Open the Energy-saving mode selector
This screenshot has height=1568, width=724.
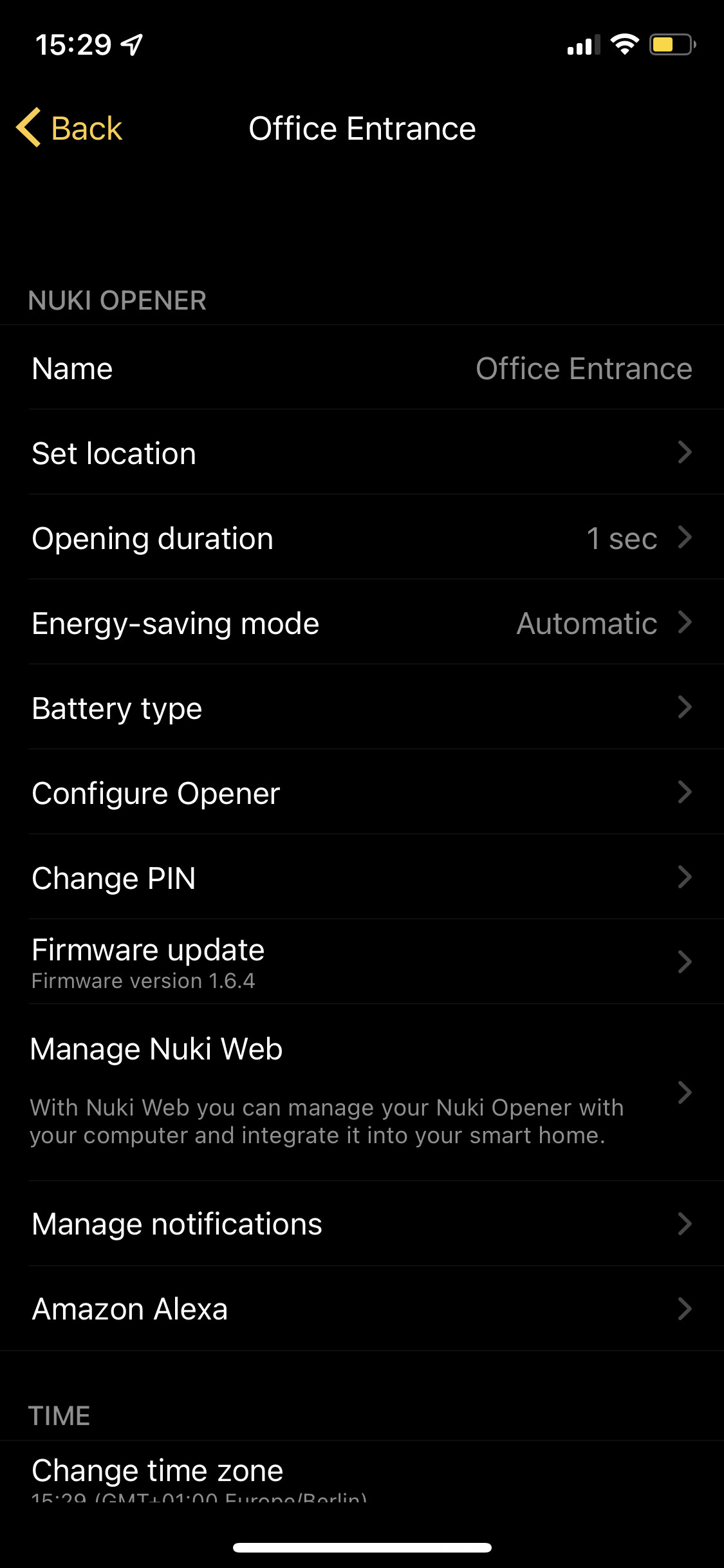[362, 623]
